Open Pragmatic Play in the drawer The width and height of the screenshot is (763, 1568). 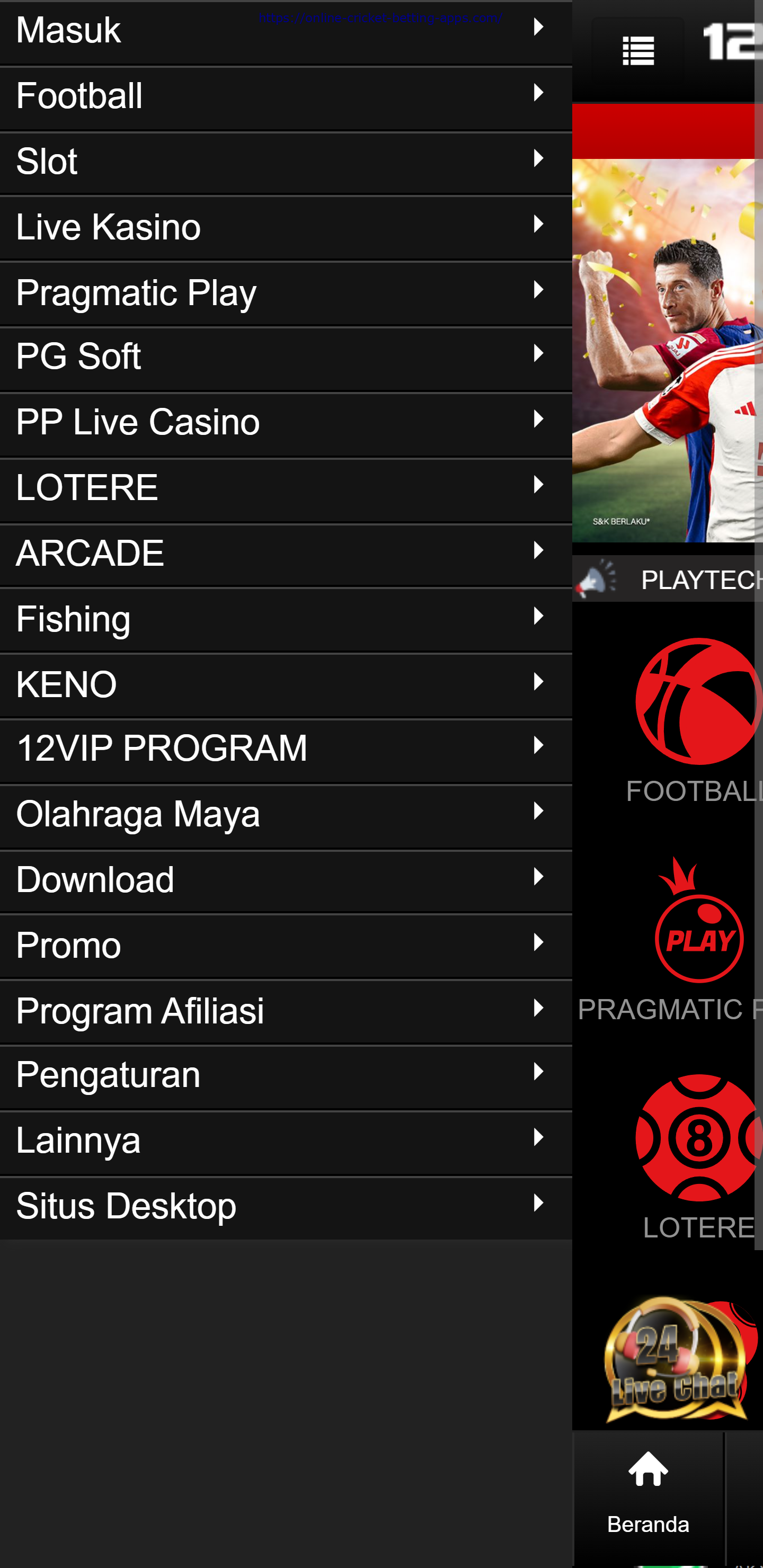pos(285,293)
